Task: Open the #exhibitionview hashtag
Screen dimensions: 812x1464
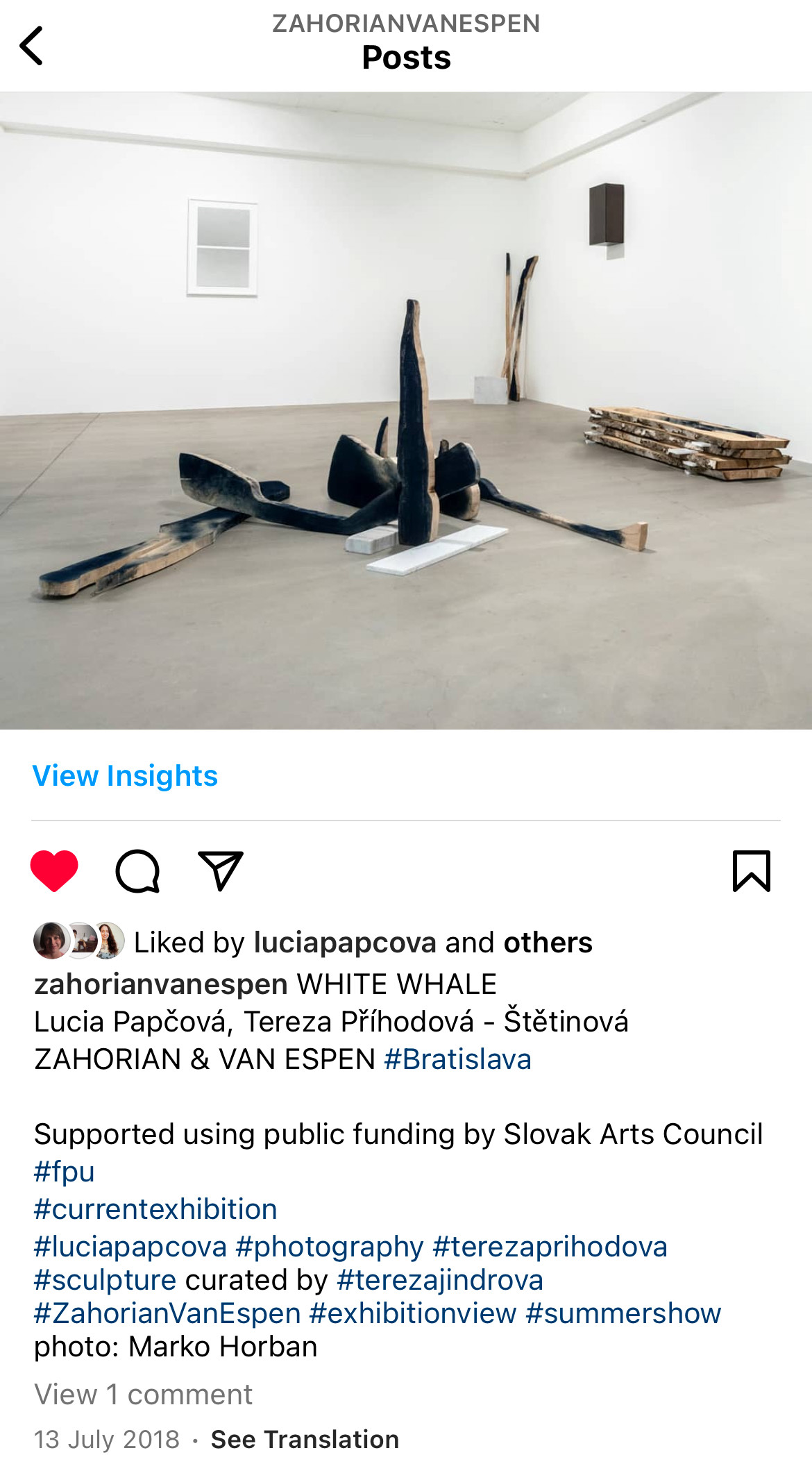Action: [413, 1313]
